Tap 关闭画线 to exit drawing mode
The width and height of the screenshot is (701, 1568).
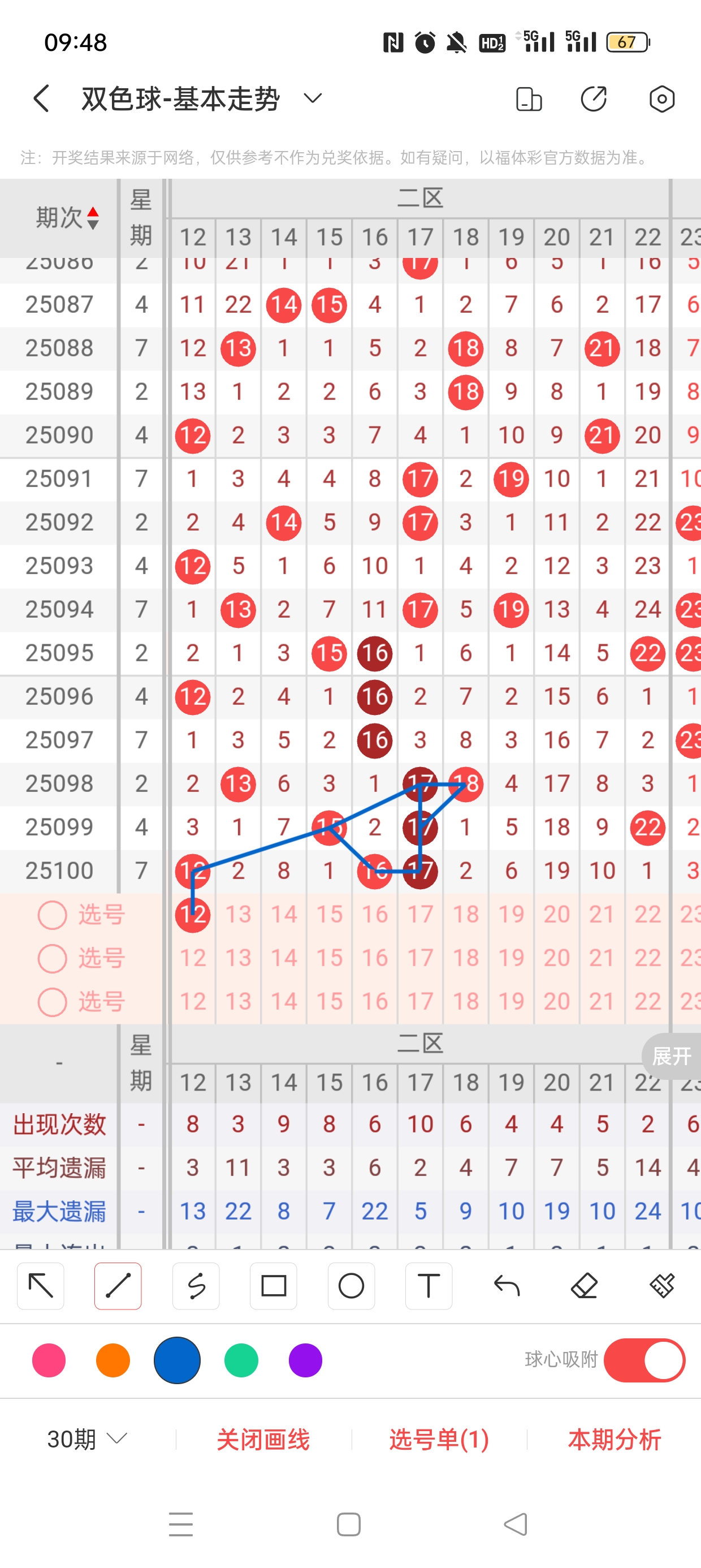click(263, 1440)
